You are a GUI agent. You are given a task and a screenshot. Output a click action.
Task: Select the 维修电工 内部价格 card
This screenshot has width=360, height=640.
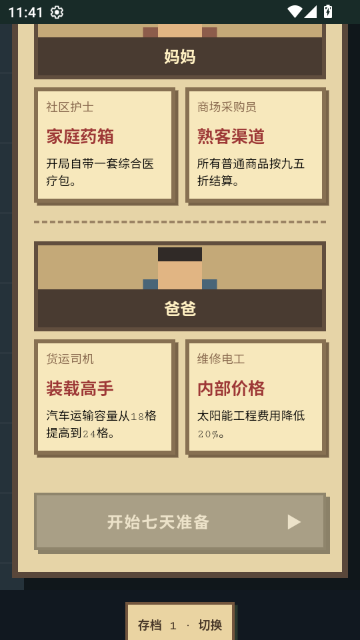pos(256,398)
